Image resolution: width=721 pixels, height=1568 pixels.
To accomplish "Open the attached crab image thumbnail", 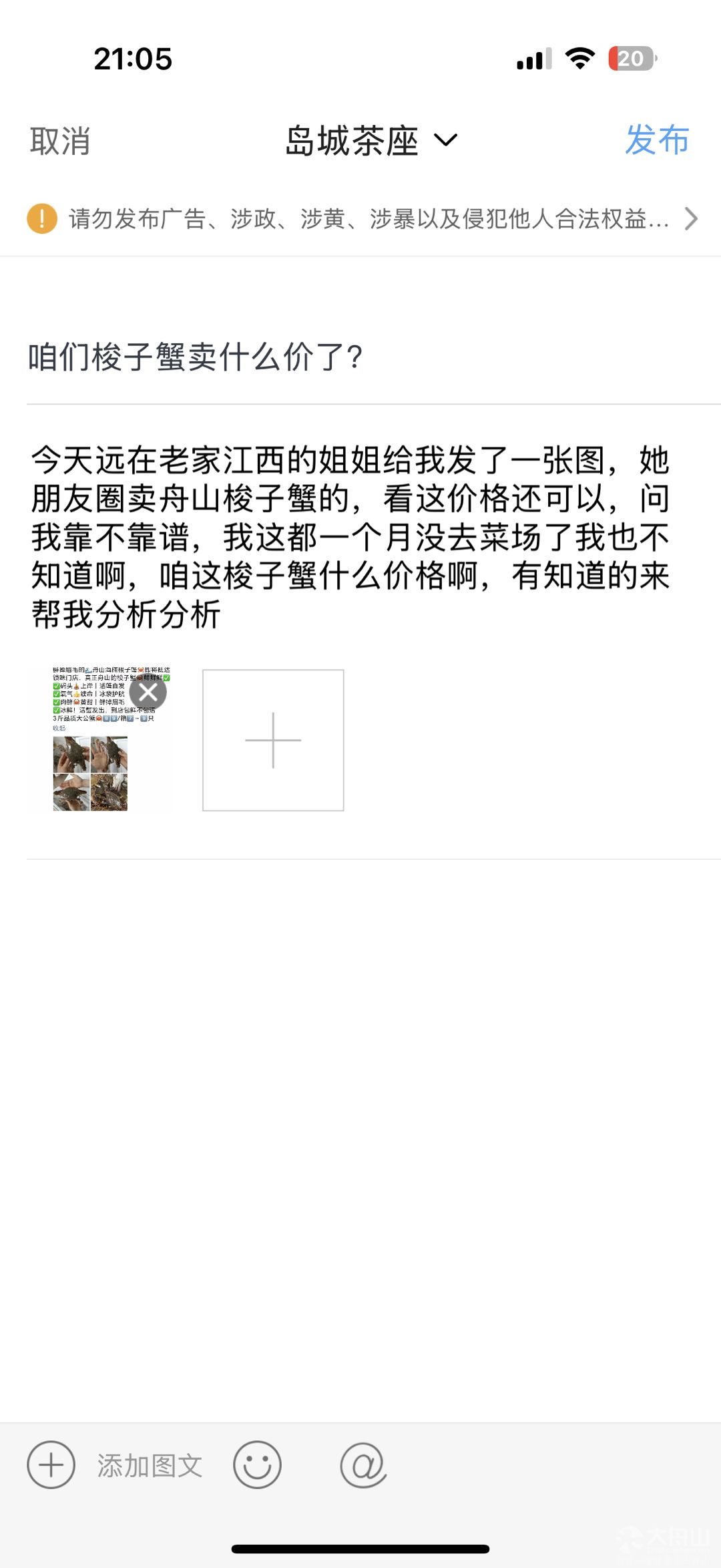I will (x=100, y=740).
